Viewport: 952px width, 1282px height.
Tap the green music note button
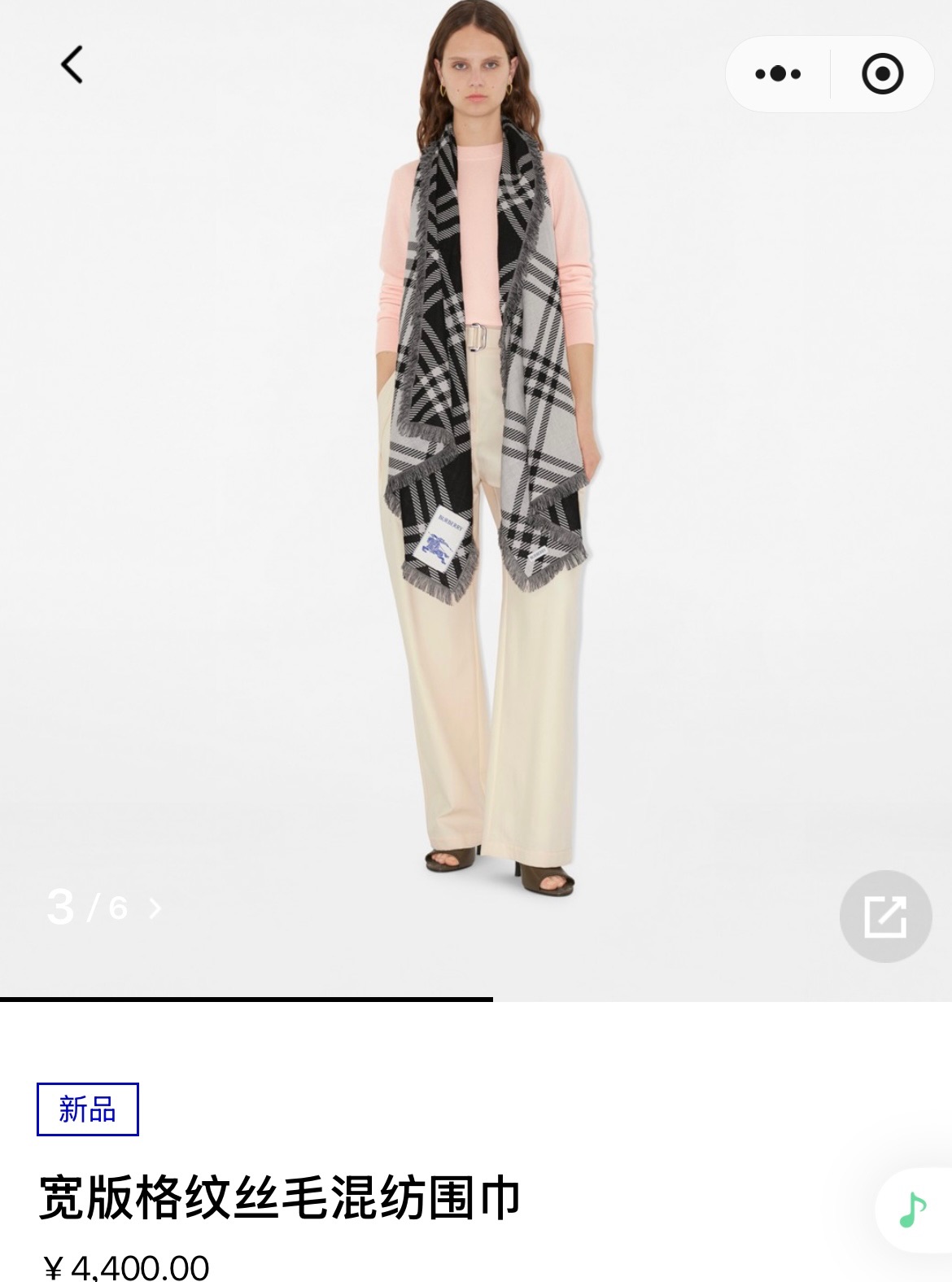tap(913, 1210)
